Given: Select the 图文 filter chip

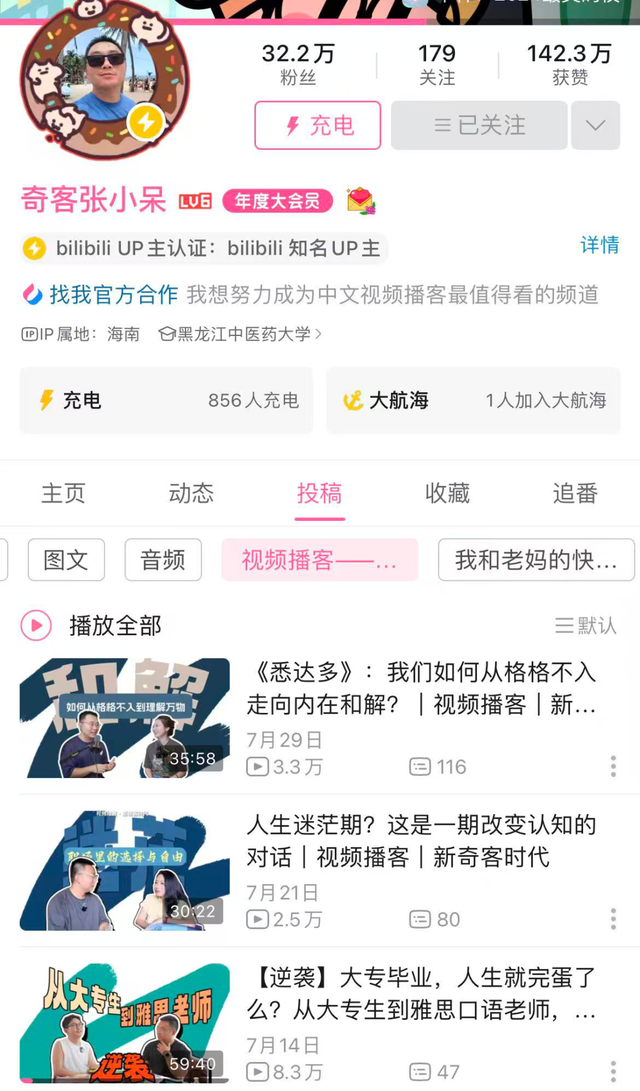Looking at the screenshot, I should pos(66,560).
